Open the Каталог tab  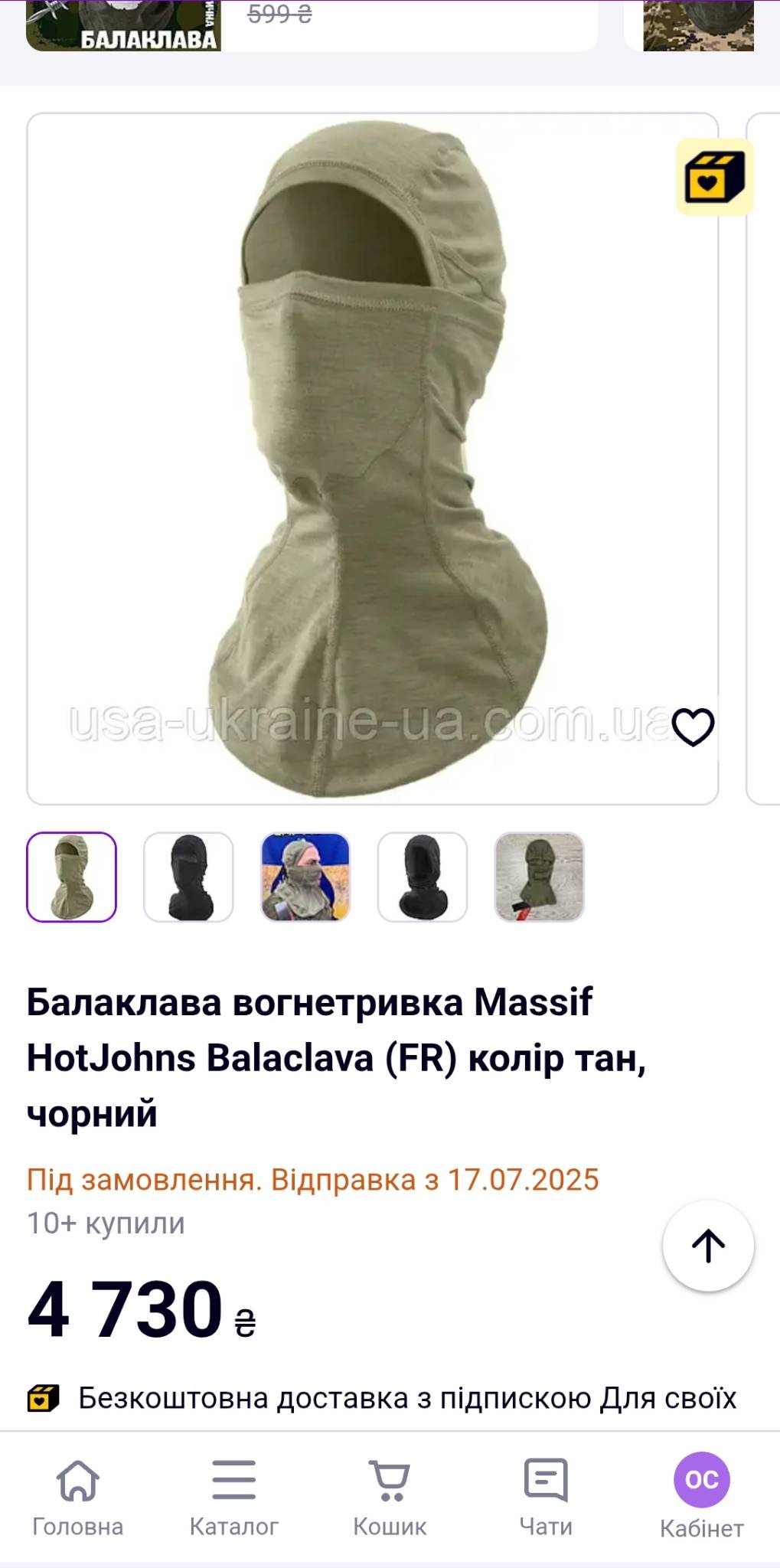click(x=234, y=1498)
